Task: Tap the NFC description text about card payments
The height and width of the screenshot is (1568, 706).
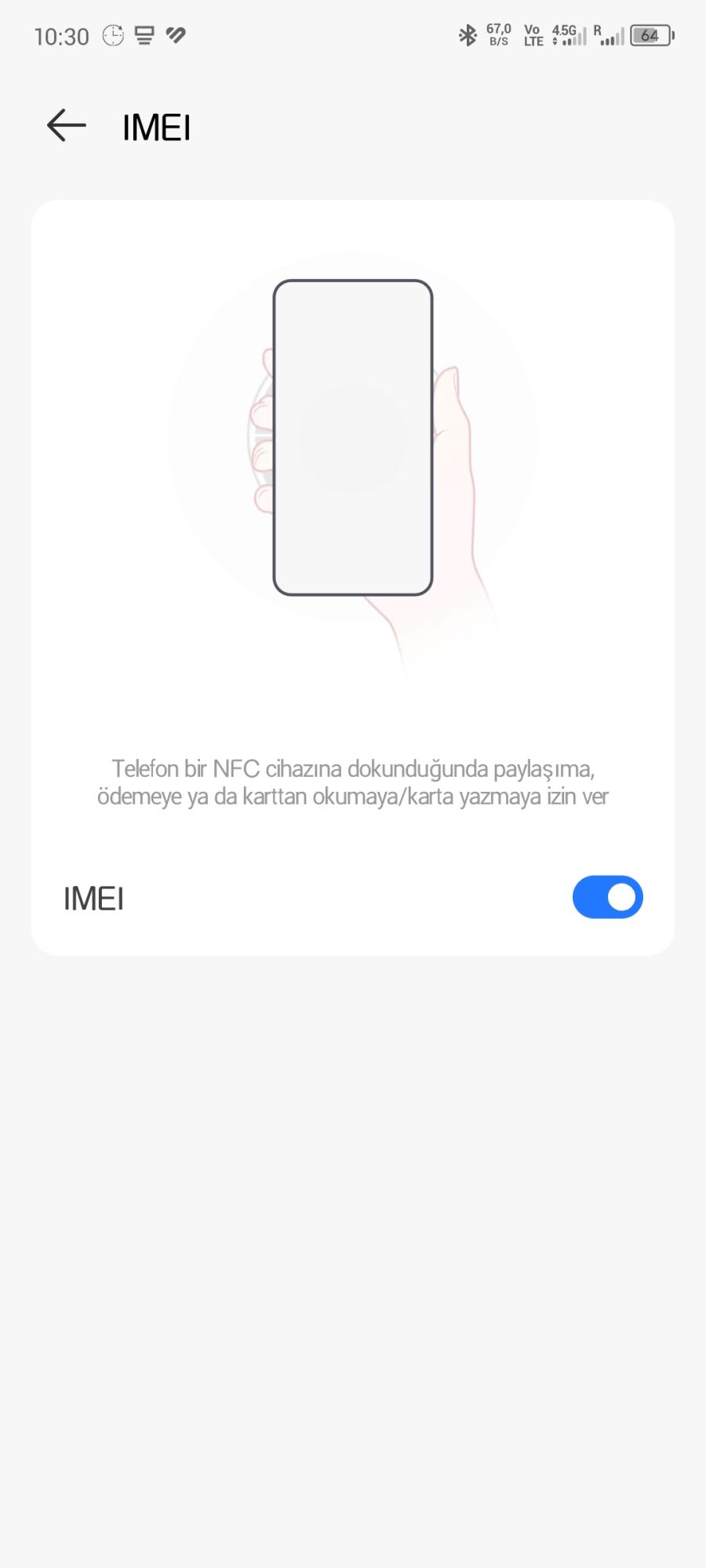Action: pos(353,782)
